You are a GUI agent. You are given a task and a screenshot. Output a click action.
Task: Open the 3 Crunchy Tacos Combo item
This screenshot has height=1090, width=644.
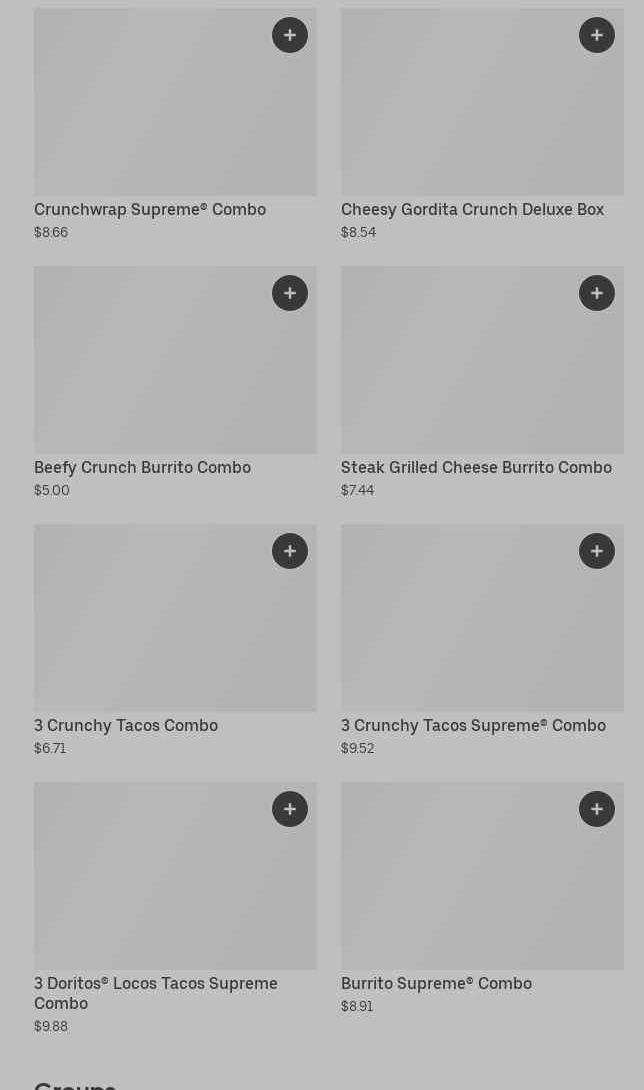pyautogui.click(x=126, y=725)
